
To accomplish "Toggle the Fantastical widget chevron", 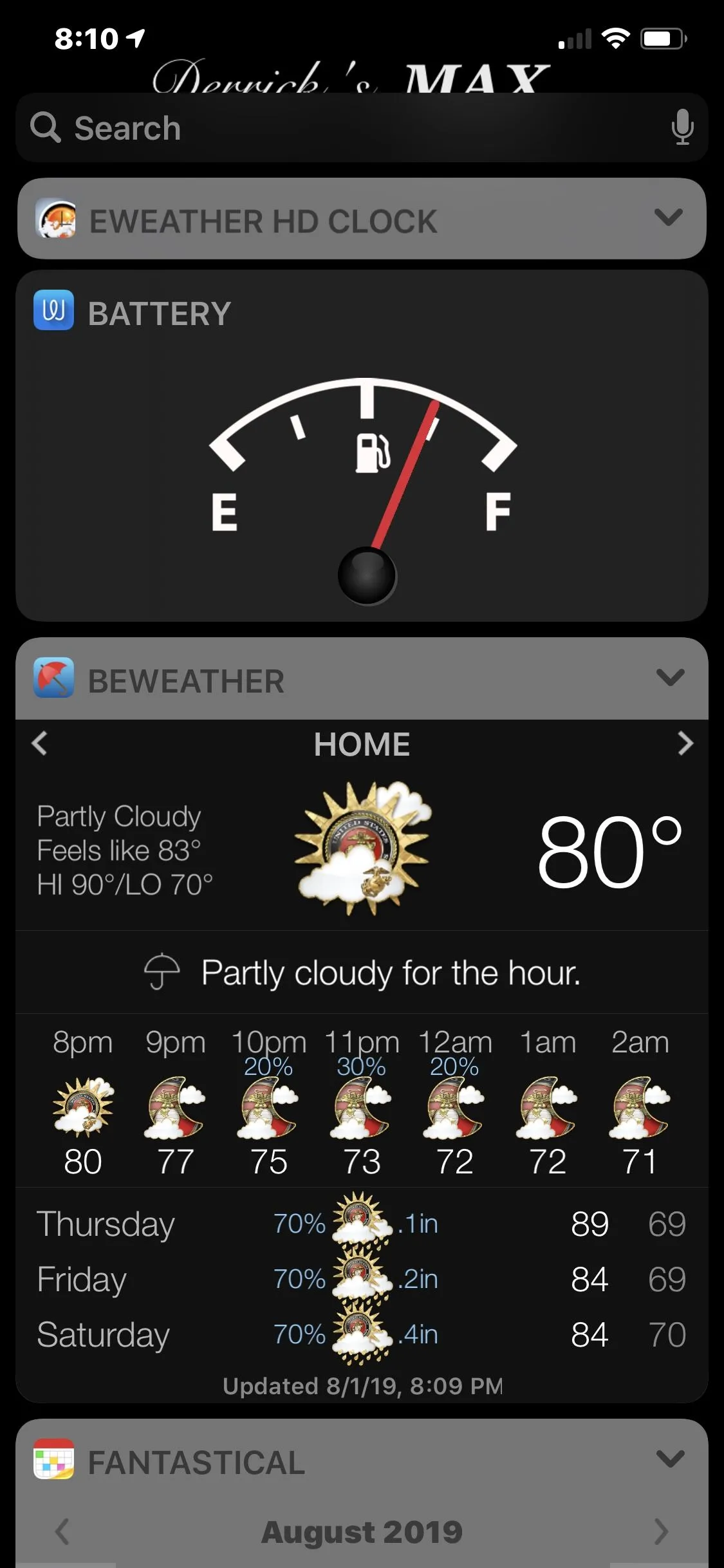I will coord(670,1459).
